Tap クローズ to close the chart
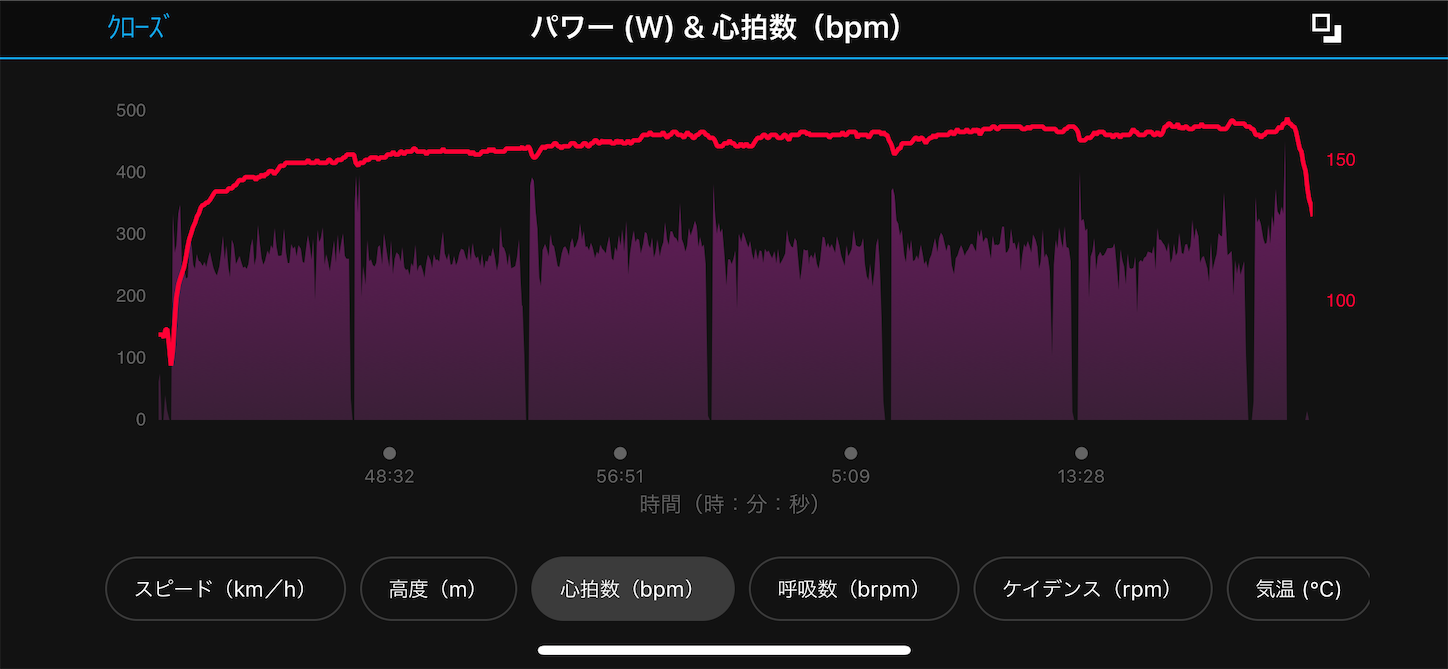The width and height of the screenshot is (1448, 669). [x=137, y=28]
